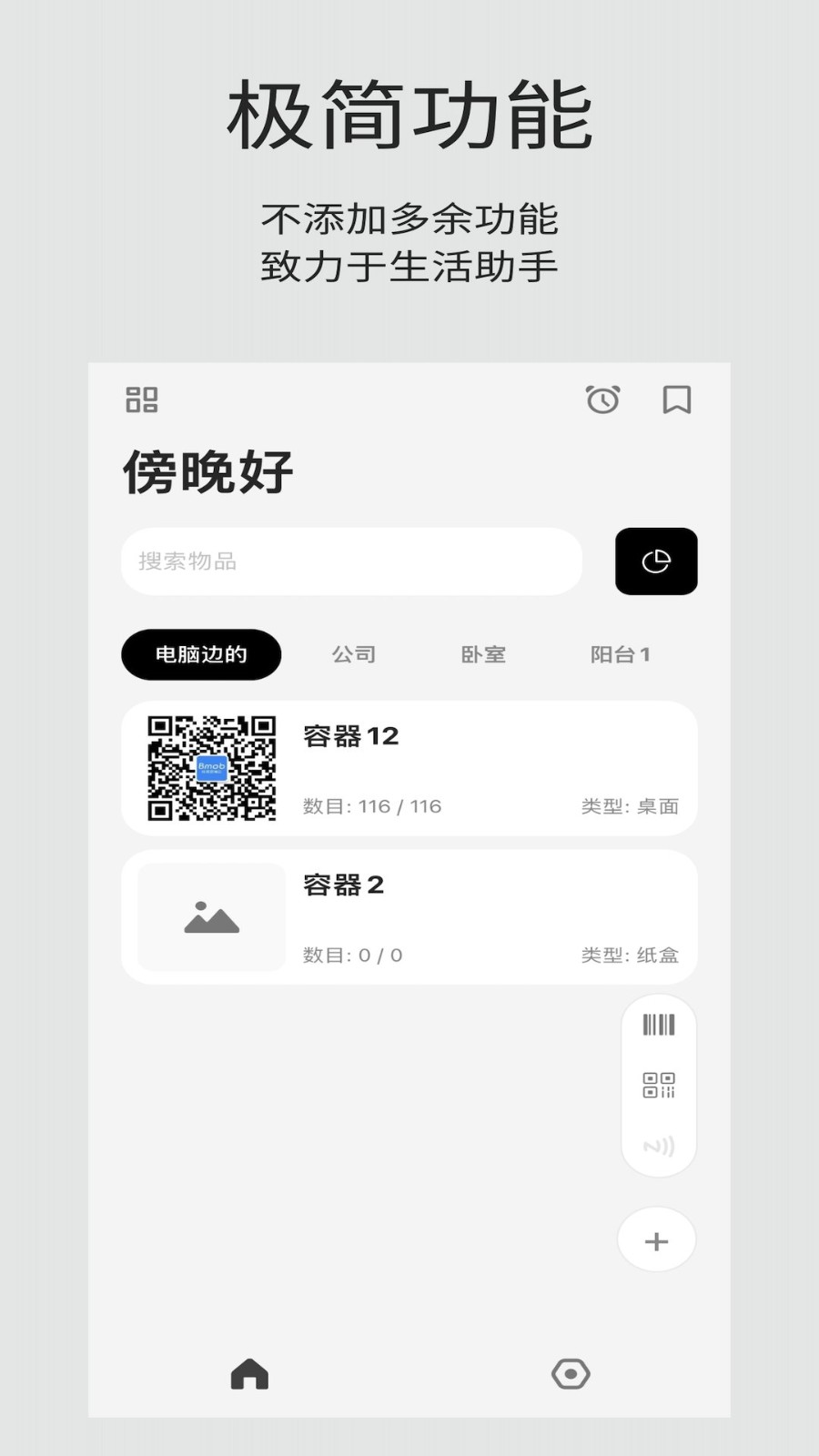The image size is (819, 1456).
Task: Open settings icon in bottom navigation
Action: click(571, 1374)
